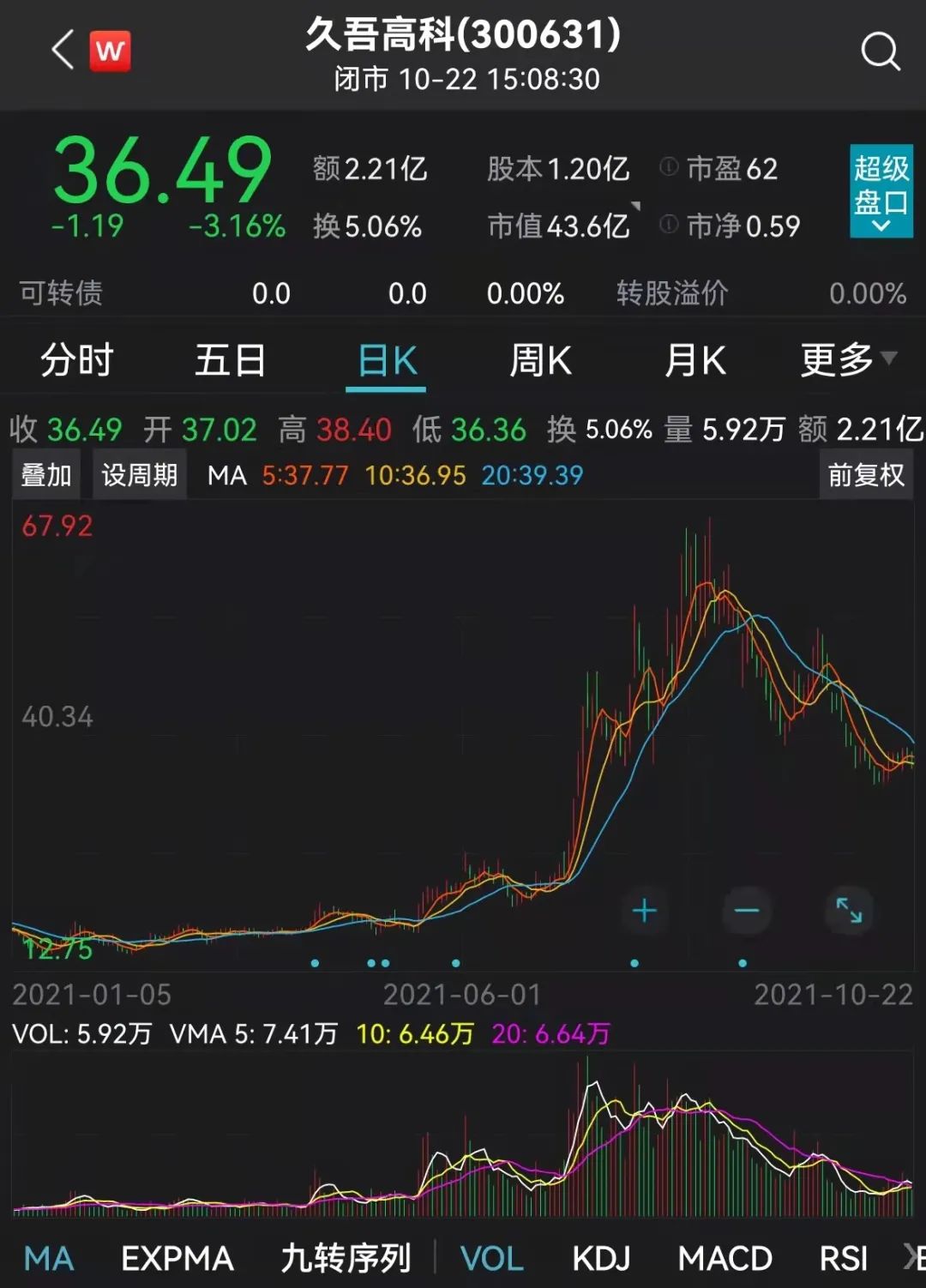The width and height of the screenshot is (926, 1288).
Task: Switch to the 五日 chart tab
Action: [x=230, y=360]
